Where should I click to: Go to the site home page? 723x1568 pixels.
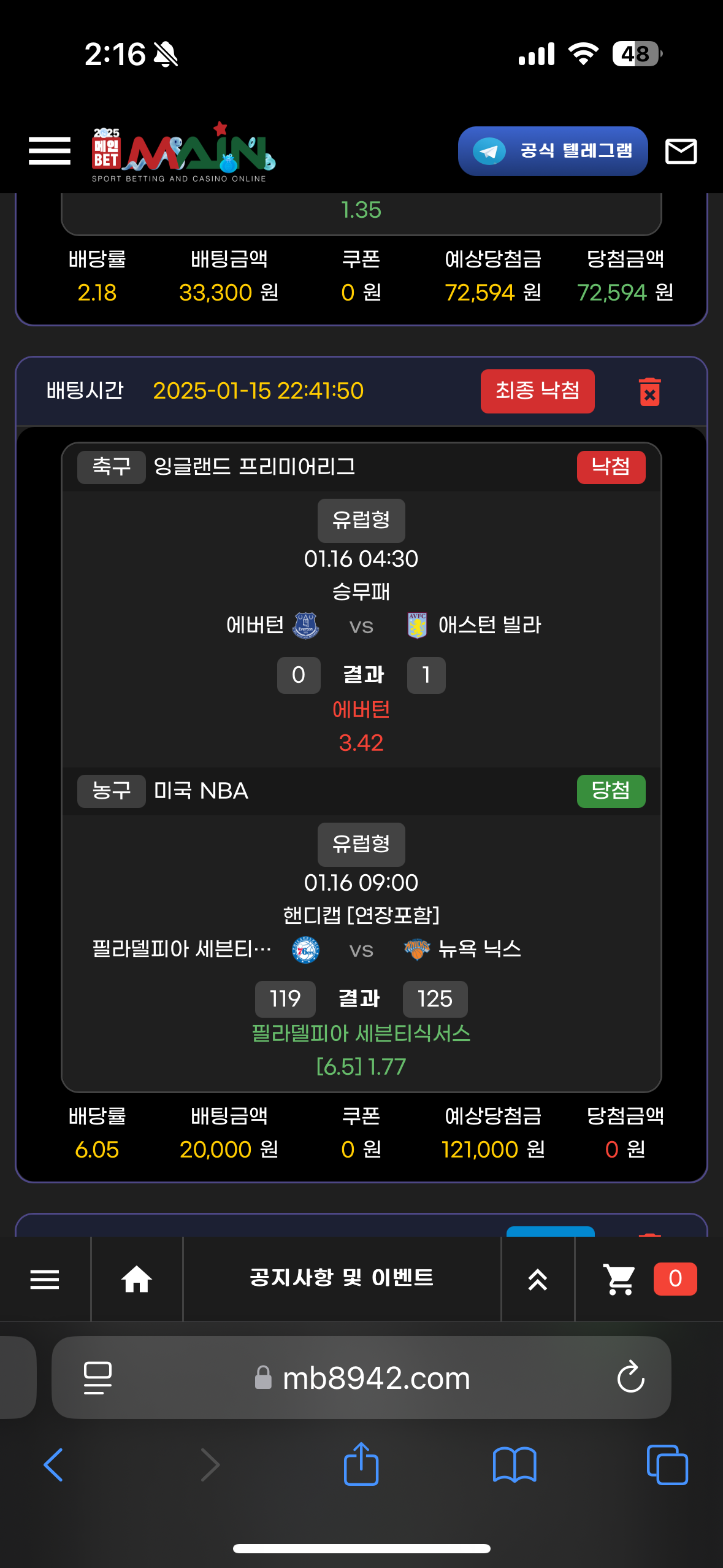click(137, 1279)
